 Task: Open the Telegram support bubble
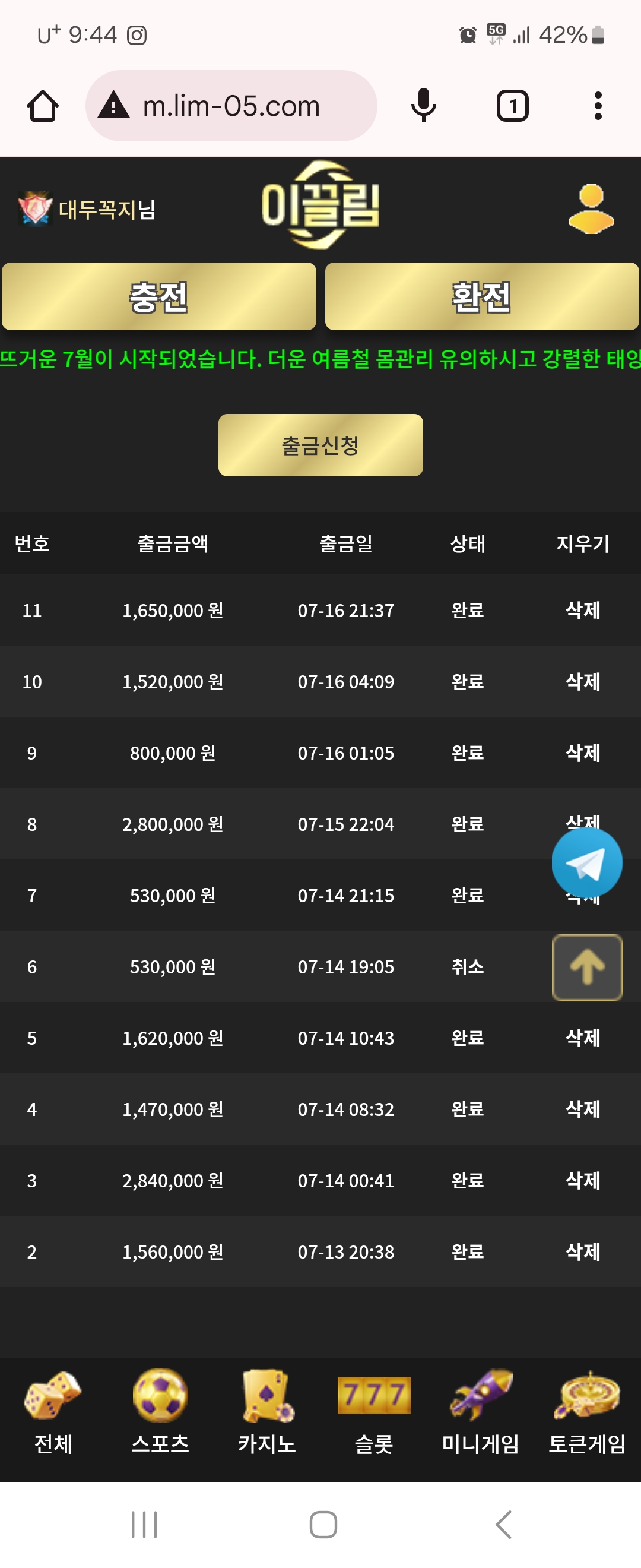(587, 862)
